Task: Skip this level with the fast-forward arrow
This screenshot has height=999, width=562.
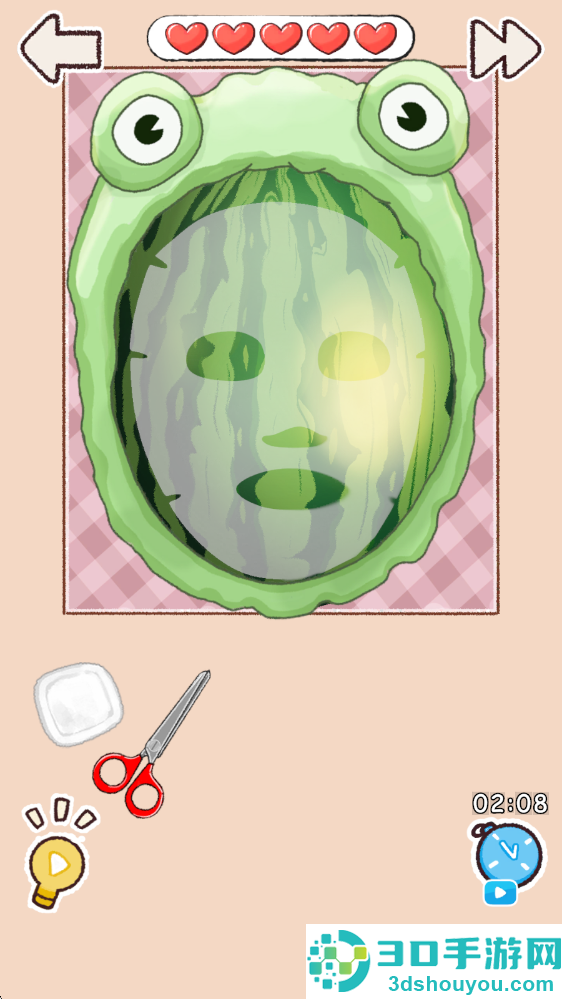Action: tap(505, 49)
